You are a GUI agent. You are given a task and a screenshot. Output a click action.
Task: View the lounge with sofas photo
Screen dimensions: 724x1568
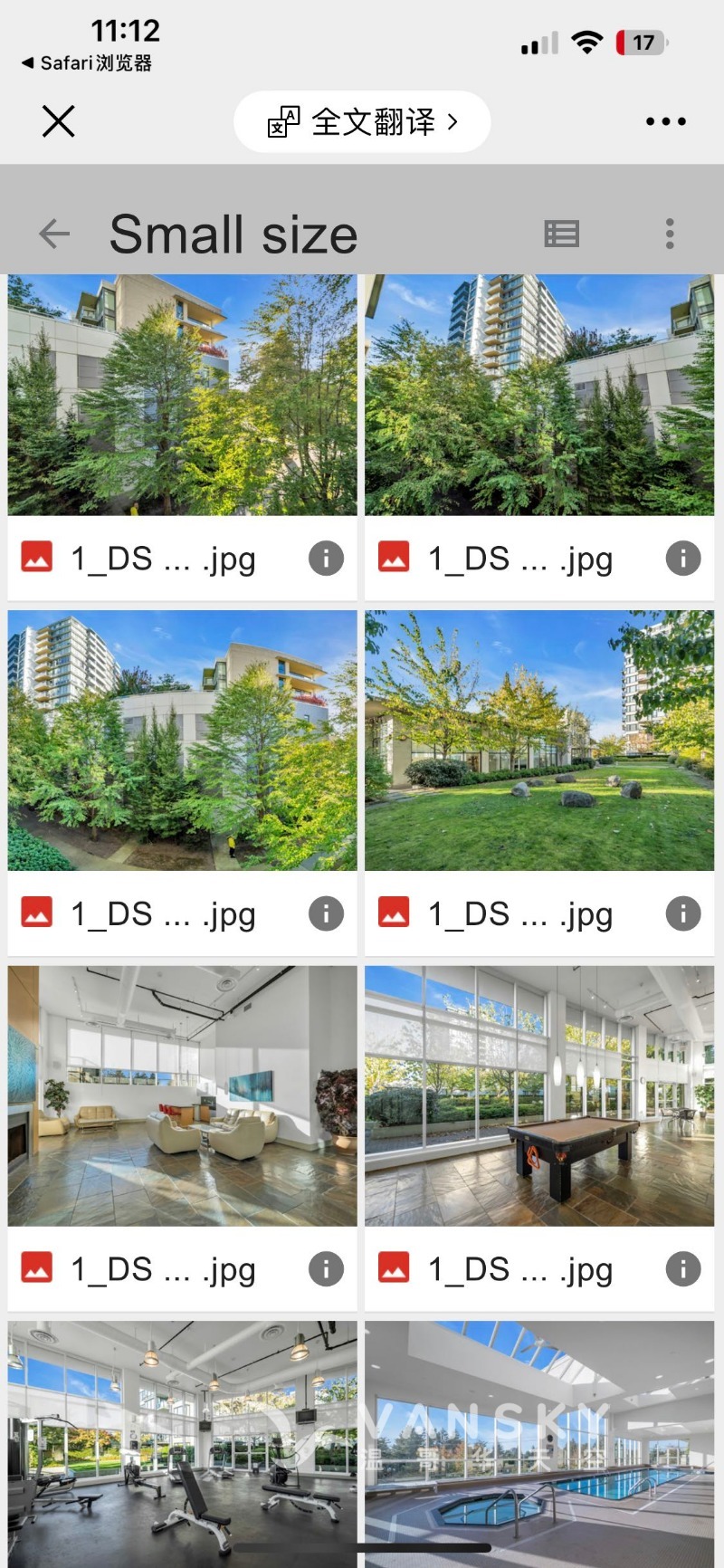click(x=182, y=1095)
